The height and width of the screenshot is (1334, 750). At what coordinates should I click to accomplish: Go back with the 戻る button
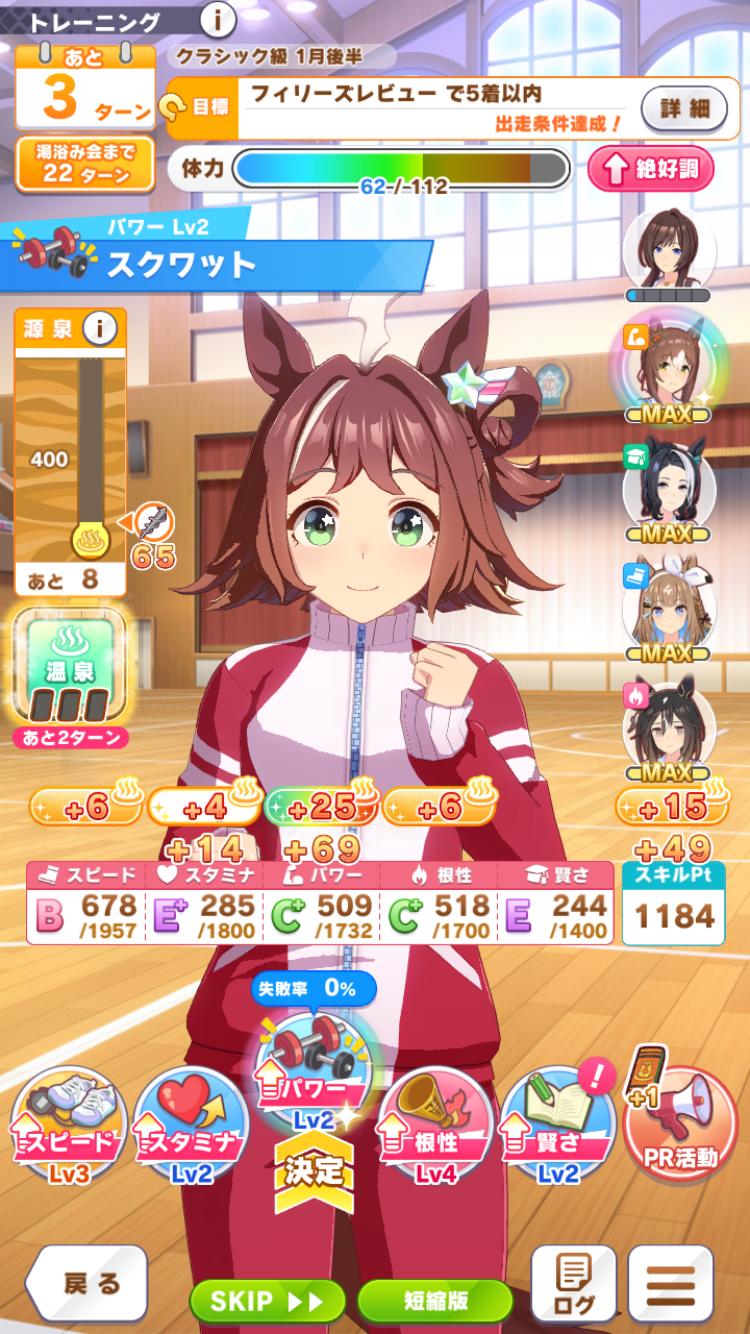click(x=86, y=1284)
